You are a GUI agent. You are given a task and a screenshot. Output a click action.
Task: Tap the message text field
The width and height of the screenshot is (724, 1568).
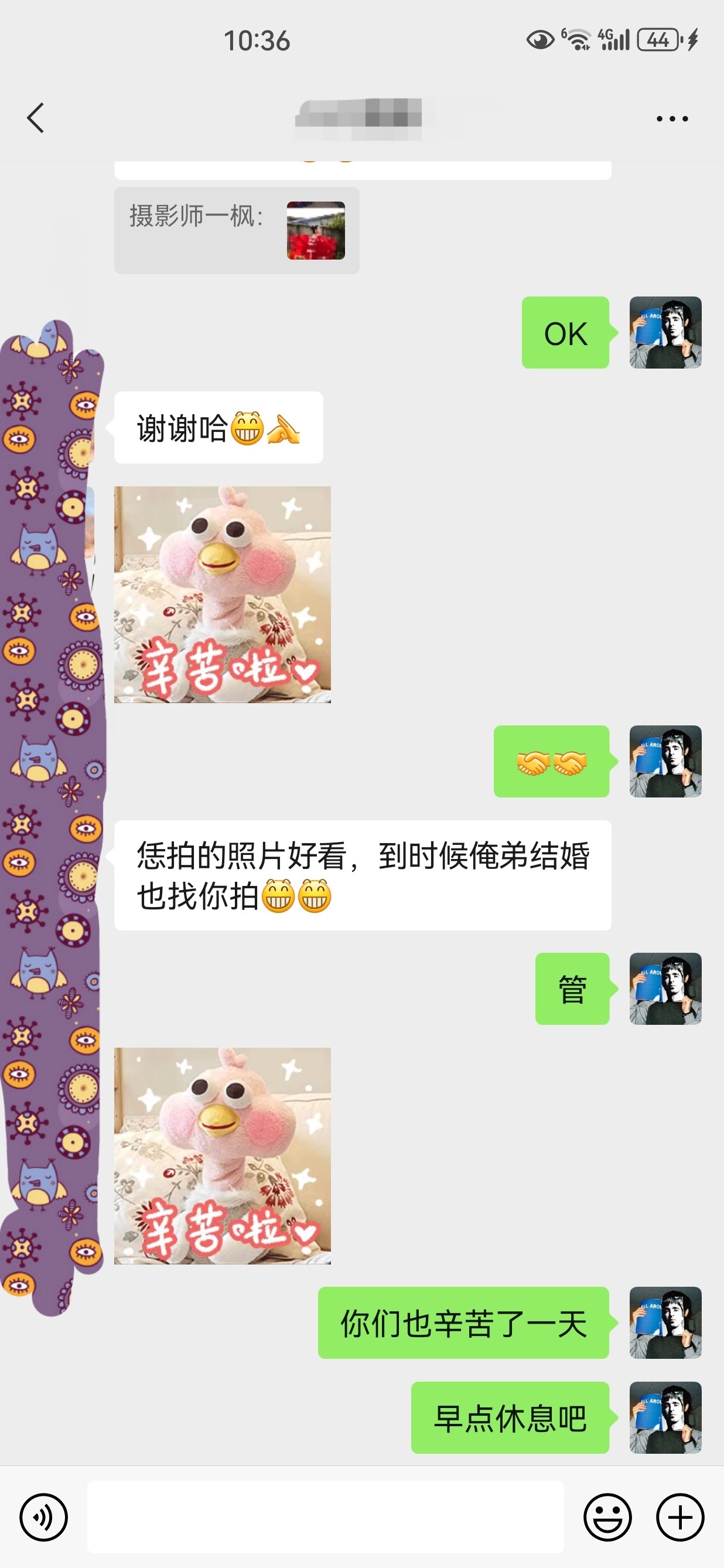[325, 1517]
